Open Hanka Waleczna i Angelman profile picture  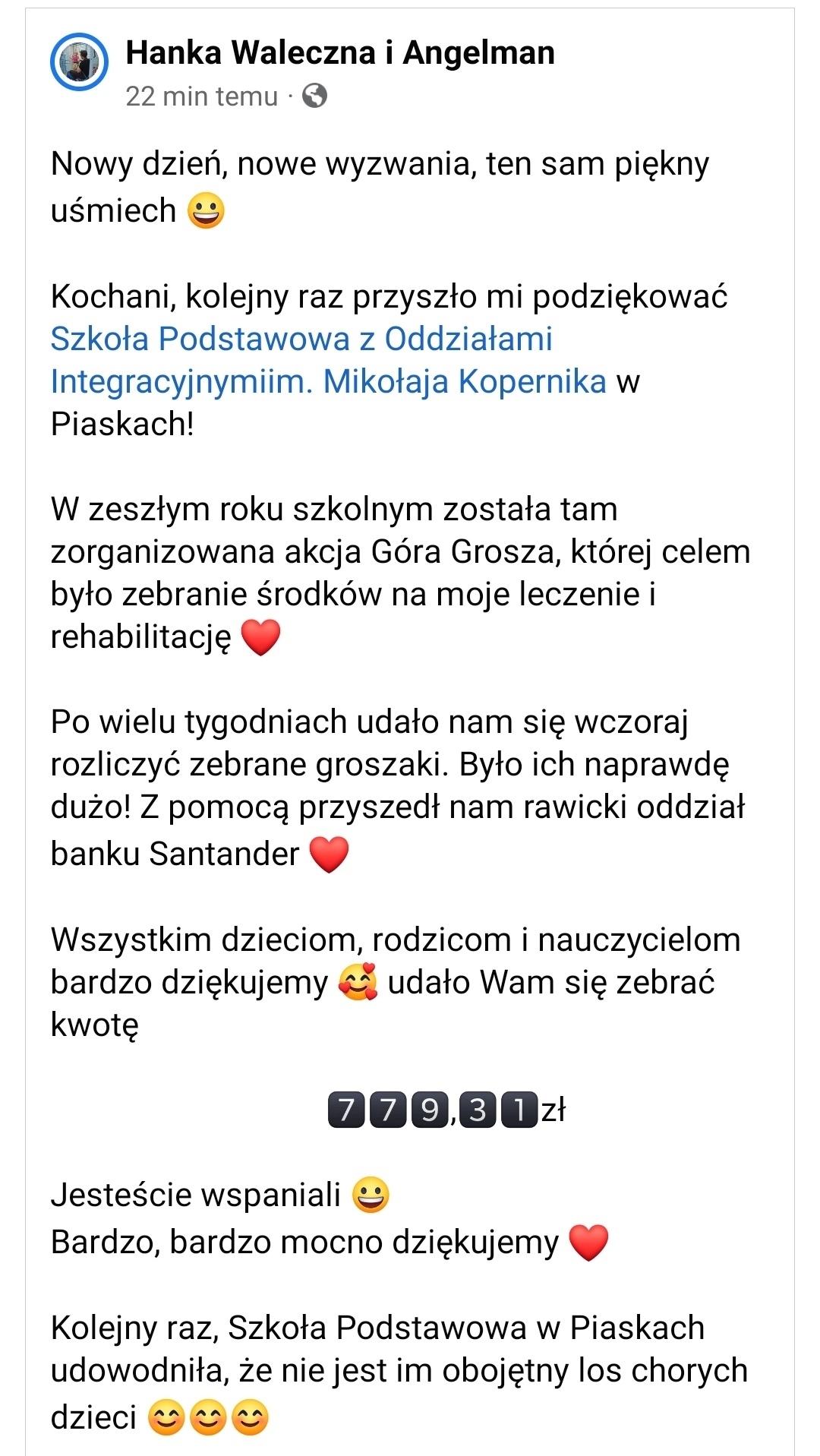pyautogui.click(x=79, y=62)
